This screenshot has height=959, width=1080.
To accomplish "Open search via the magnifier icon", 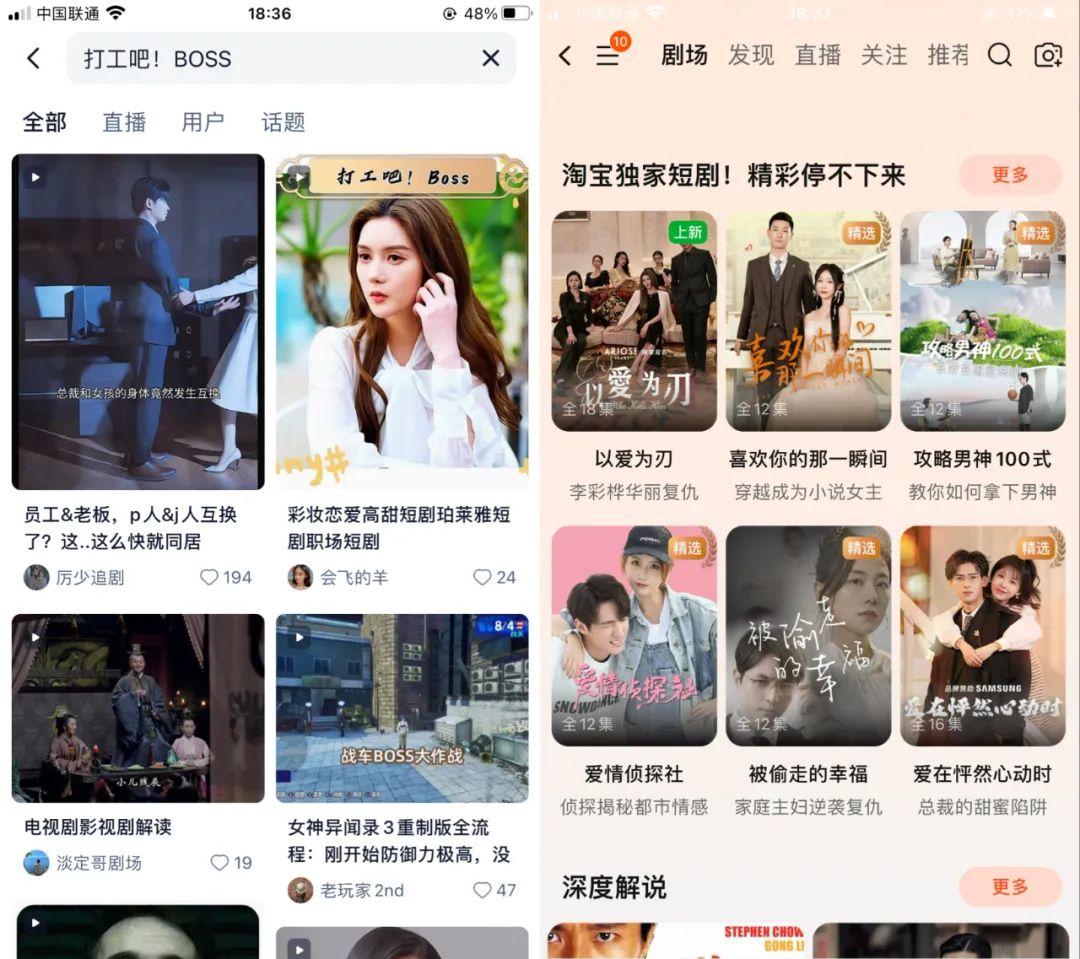I will pyautogui.click(x=999, y=56).
